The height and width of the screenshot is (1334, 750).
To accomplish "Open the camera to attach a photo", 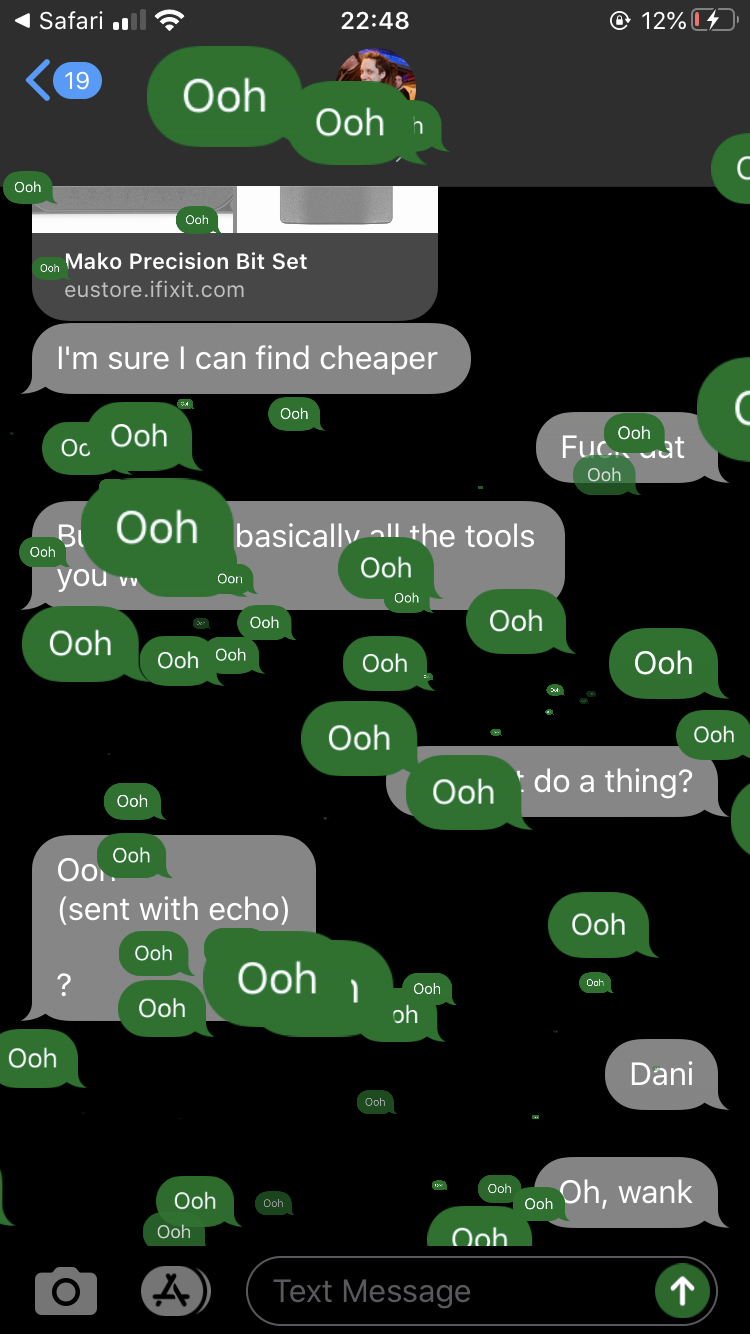I will point(66,1292).
